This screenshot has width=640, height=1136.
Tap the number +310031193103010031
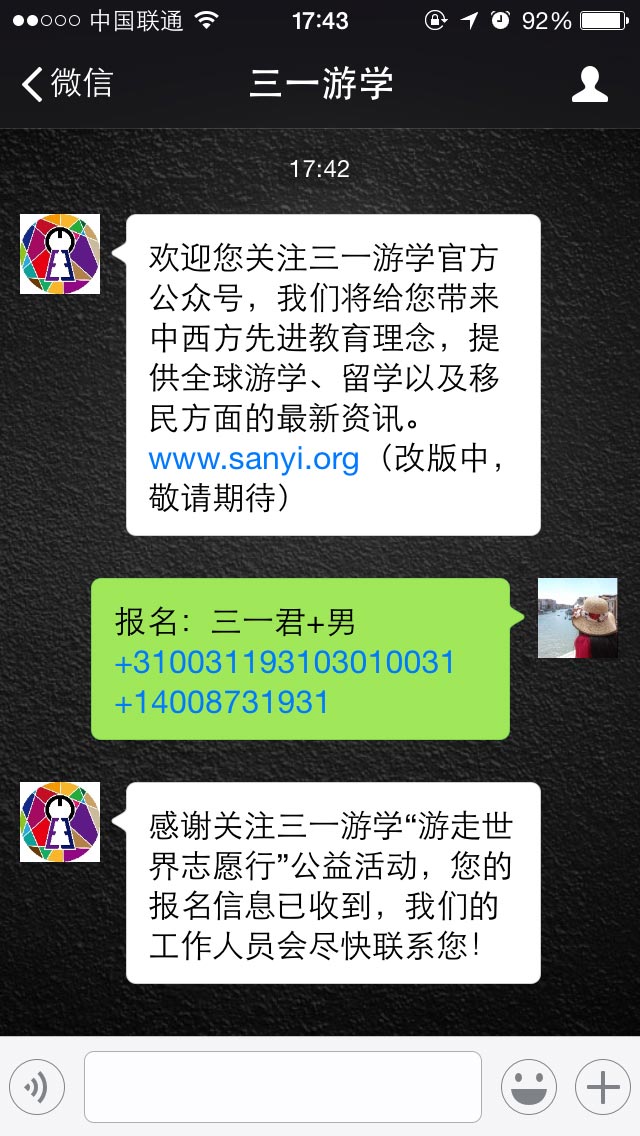(285, 662)
